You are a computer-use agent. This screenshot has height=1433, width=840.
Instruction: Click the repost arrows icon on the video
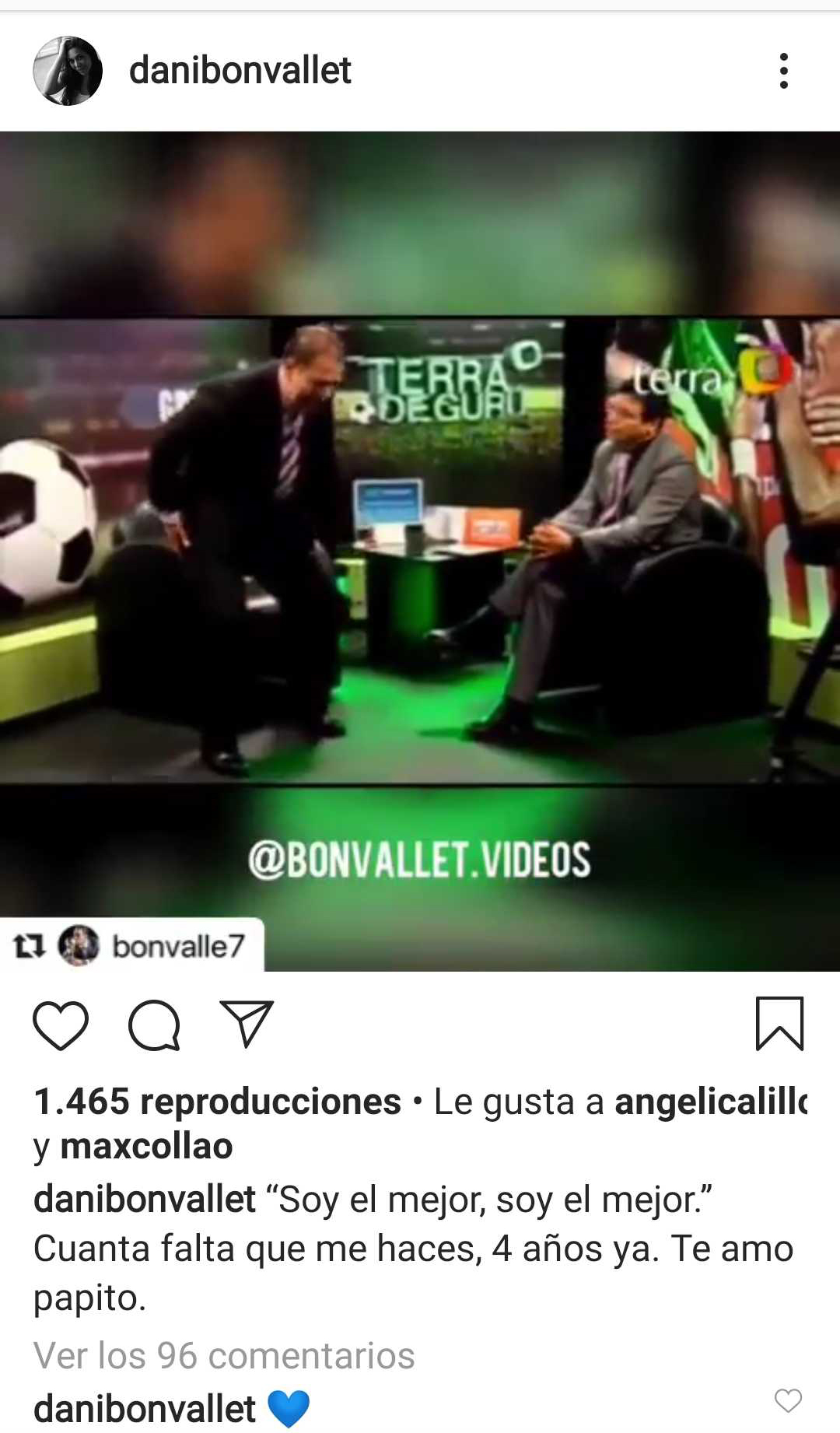30,947
